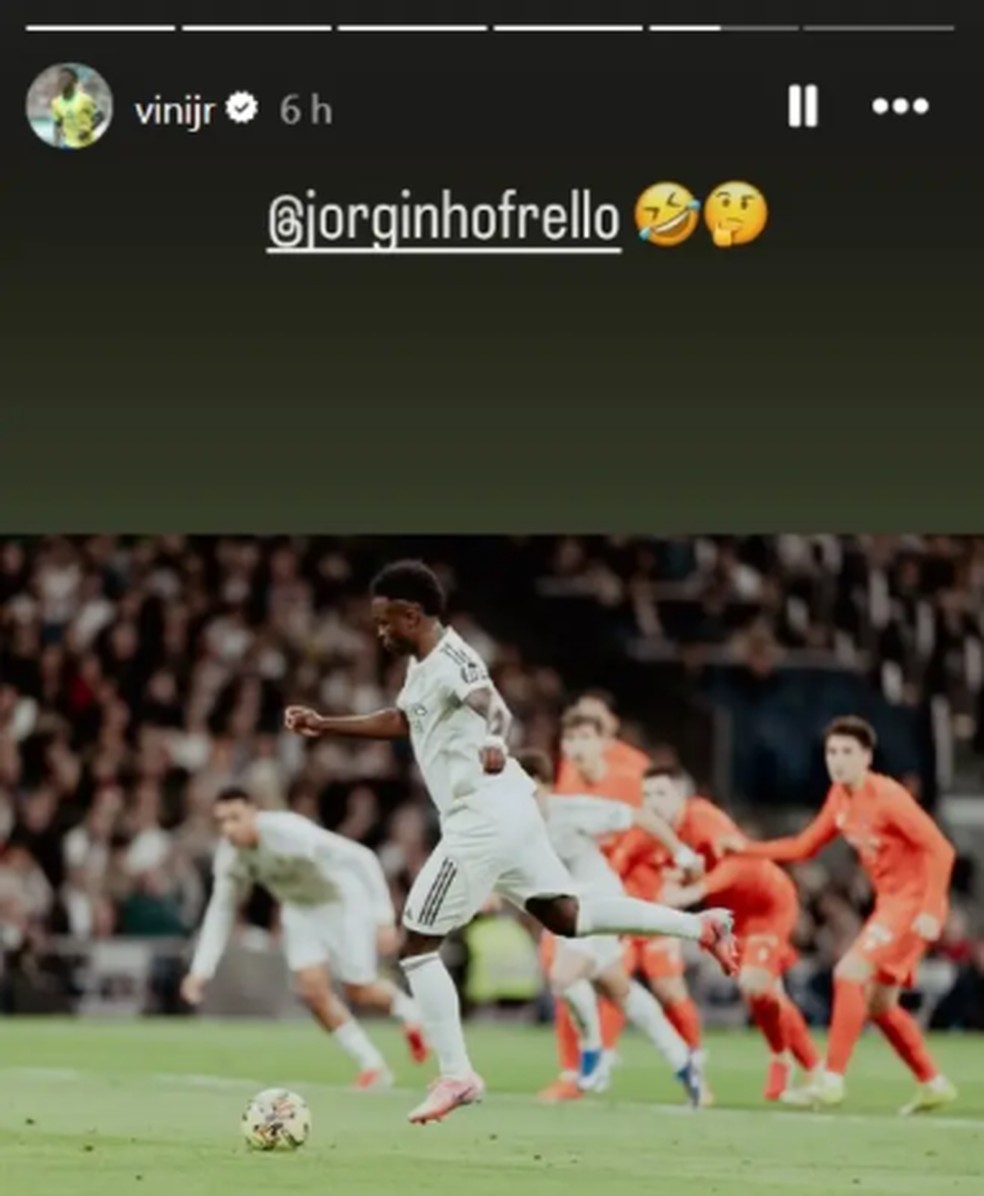The image size is (984, 1196).
Task: Click the three-dot more actions icon
Action: coord(899,103)
